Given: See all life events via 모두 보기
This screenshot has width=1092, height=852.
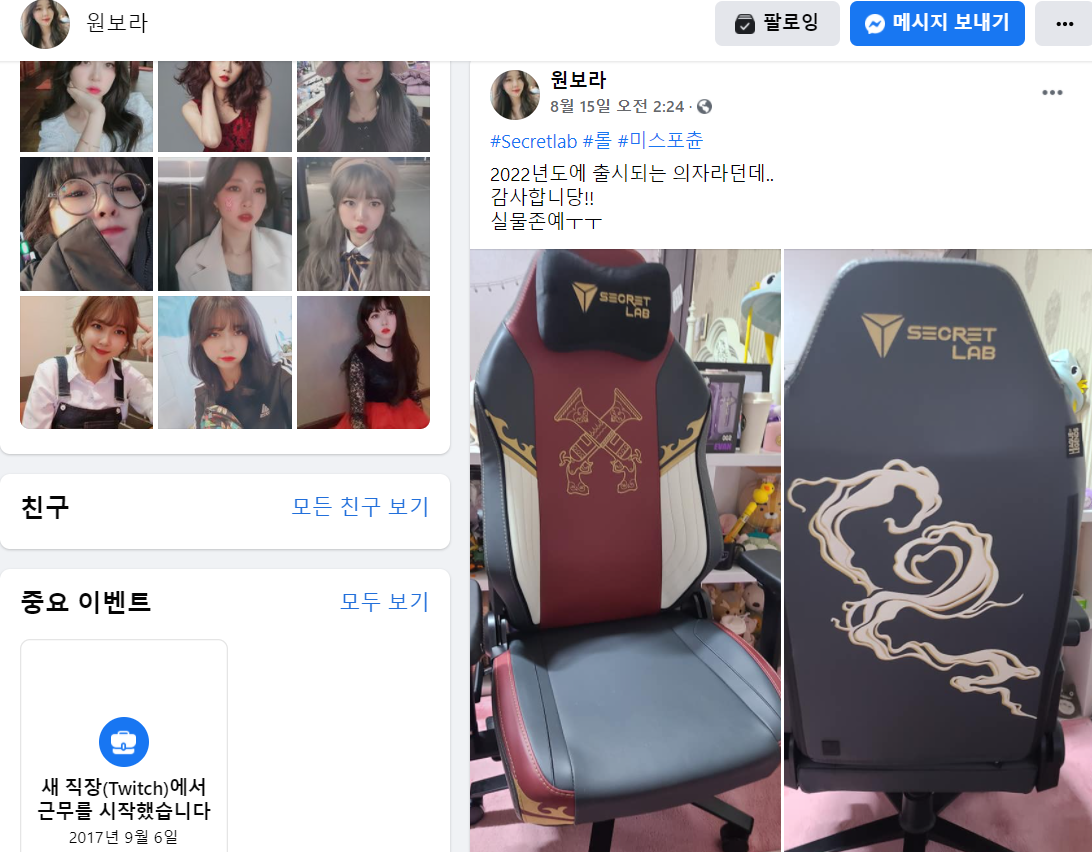Looking at the screenshot, I should pyautogui.click(x=384, y=602).
